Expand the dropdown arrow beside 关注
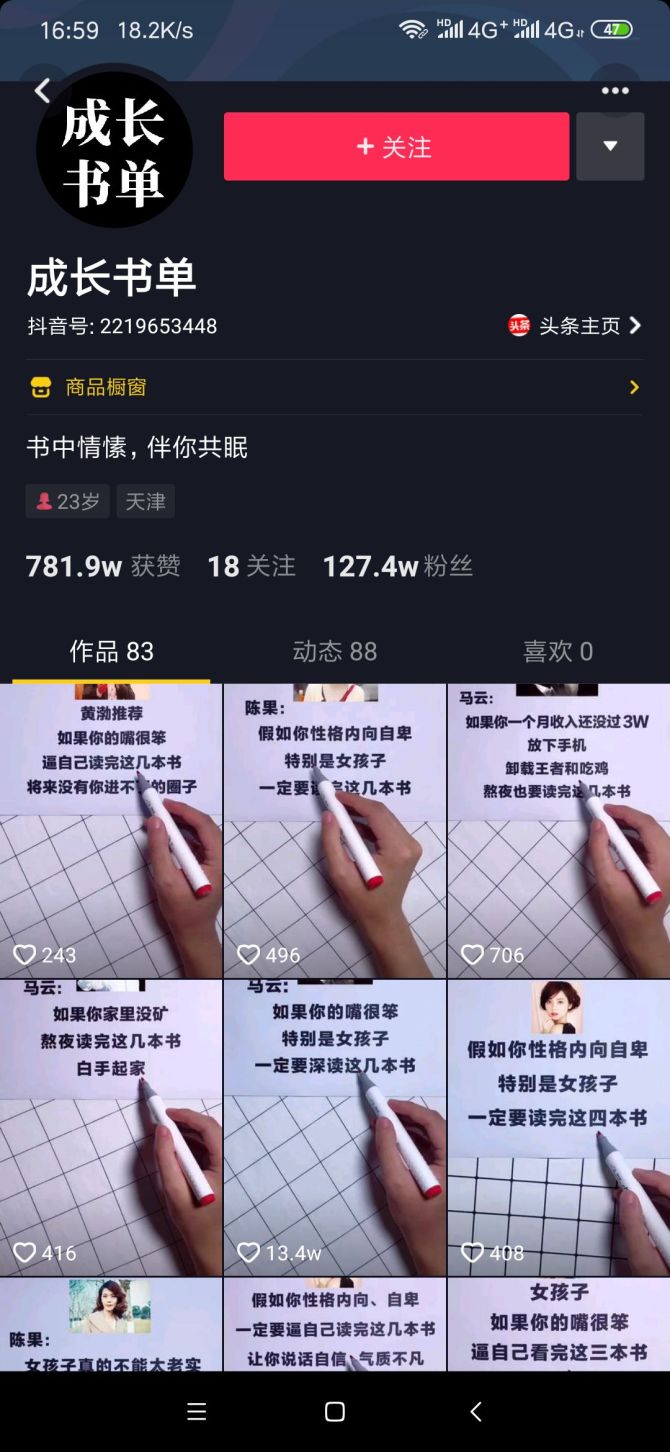Image resolution: width=670 pixels, height=1452 pixels. 610,147
